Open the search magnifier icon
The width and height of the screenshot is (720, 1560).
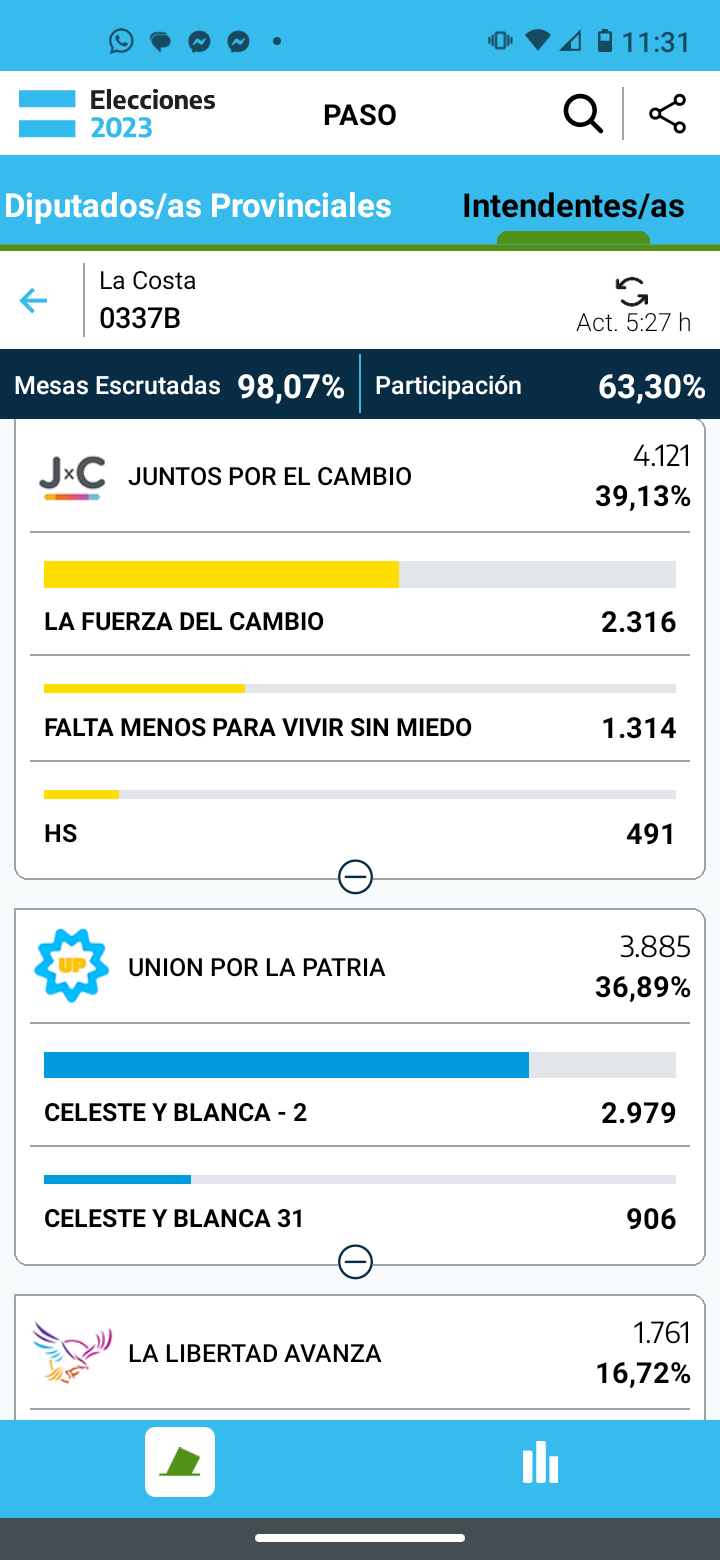583,114
